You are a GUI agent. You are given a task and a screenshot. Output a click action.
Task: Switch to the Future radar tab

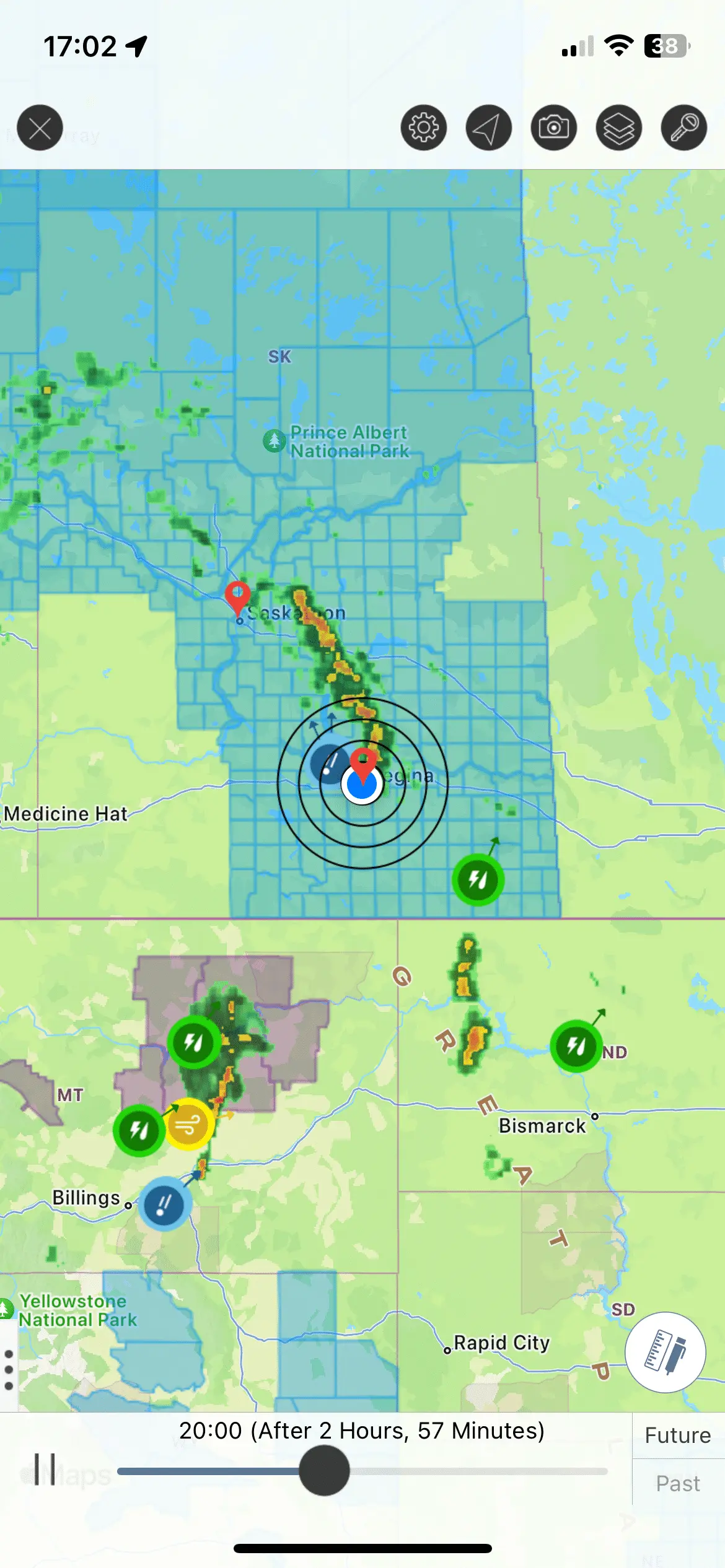click(x=678, y=1435)
